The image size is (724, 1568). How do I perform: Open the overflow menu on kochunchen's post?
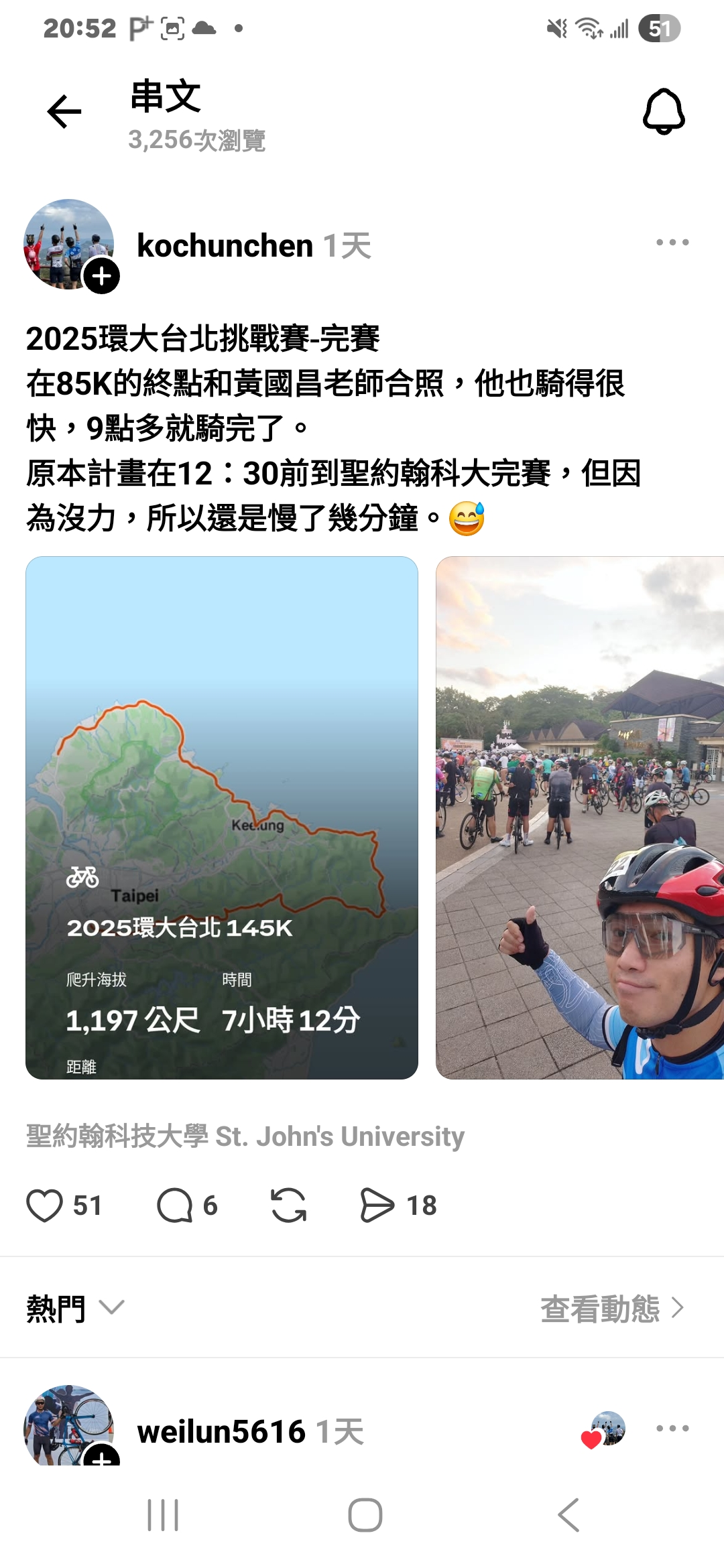click(x=672, y=243)
